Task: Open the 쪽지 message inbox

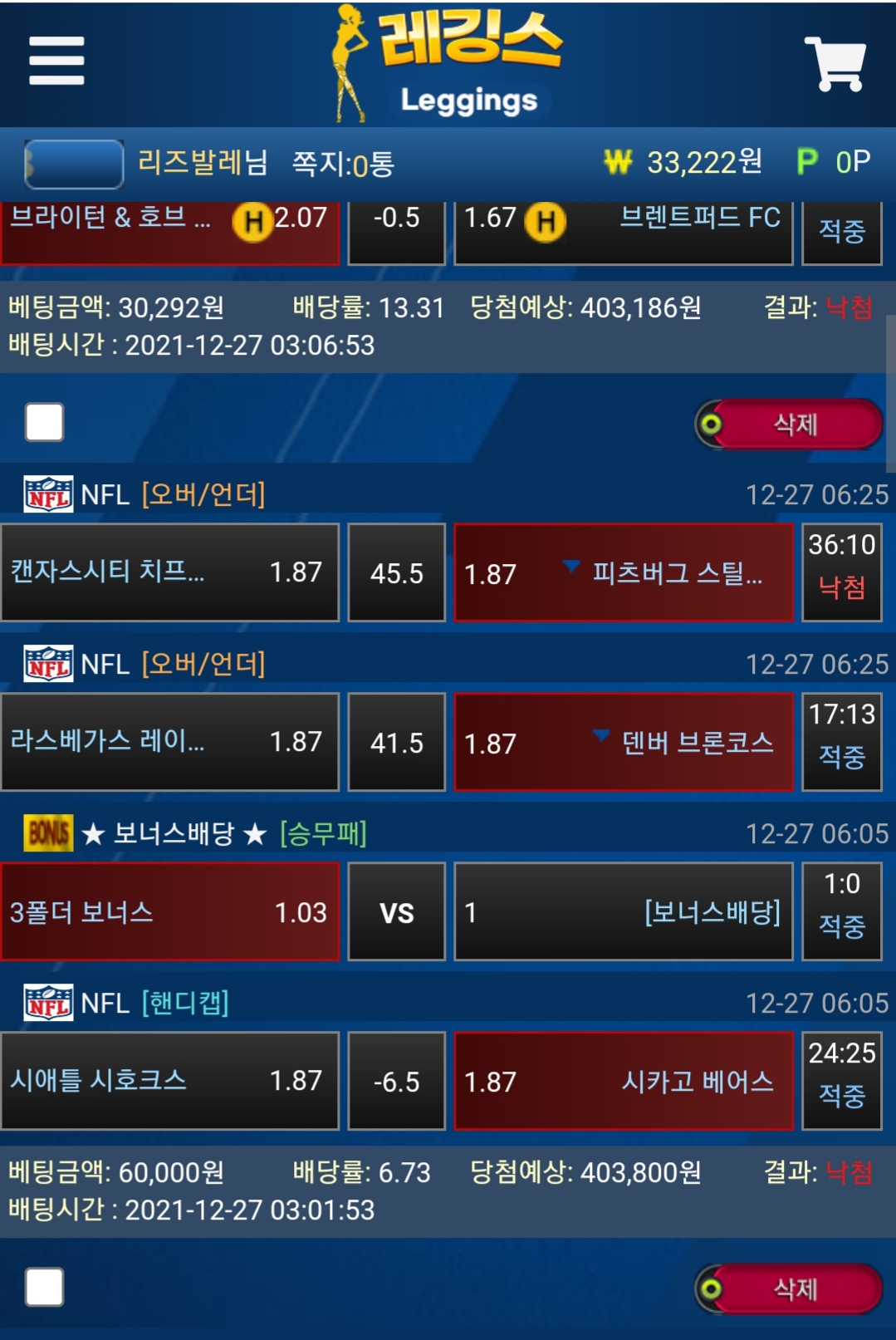Action: click(342, 164)
